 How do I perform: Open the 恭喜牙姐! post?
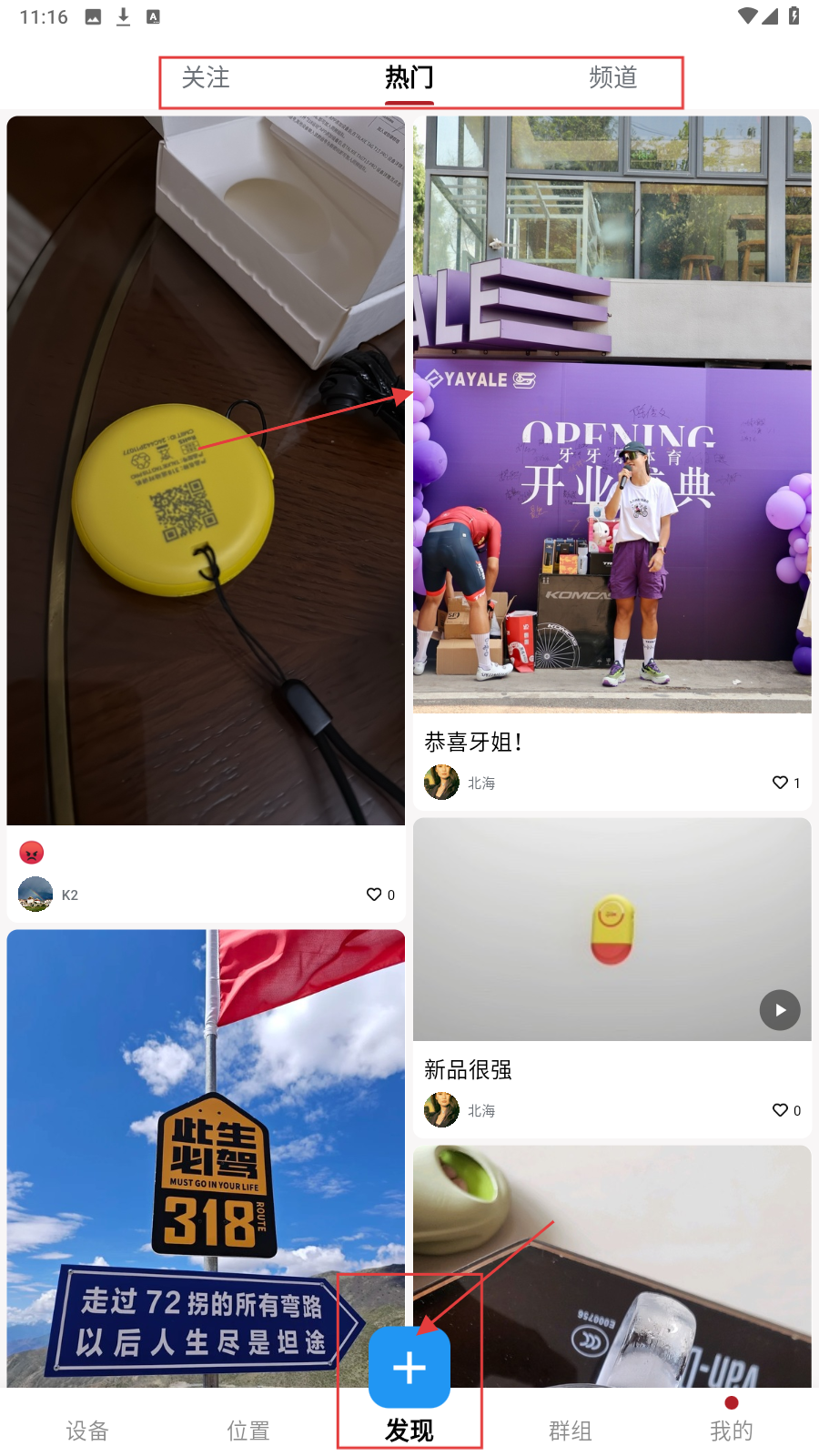tap(612, 414)
